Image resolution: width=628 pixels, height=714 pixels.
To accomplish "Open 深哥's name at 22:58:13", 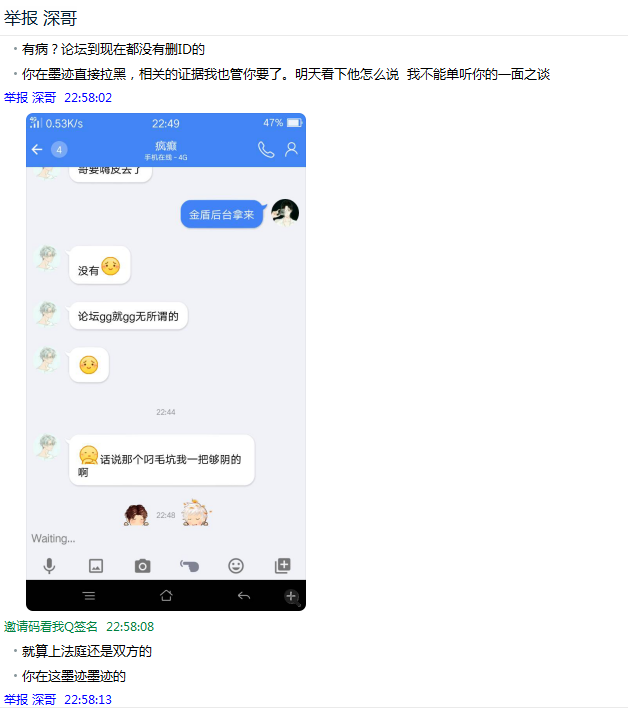I will [x=44, y=700].
